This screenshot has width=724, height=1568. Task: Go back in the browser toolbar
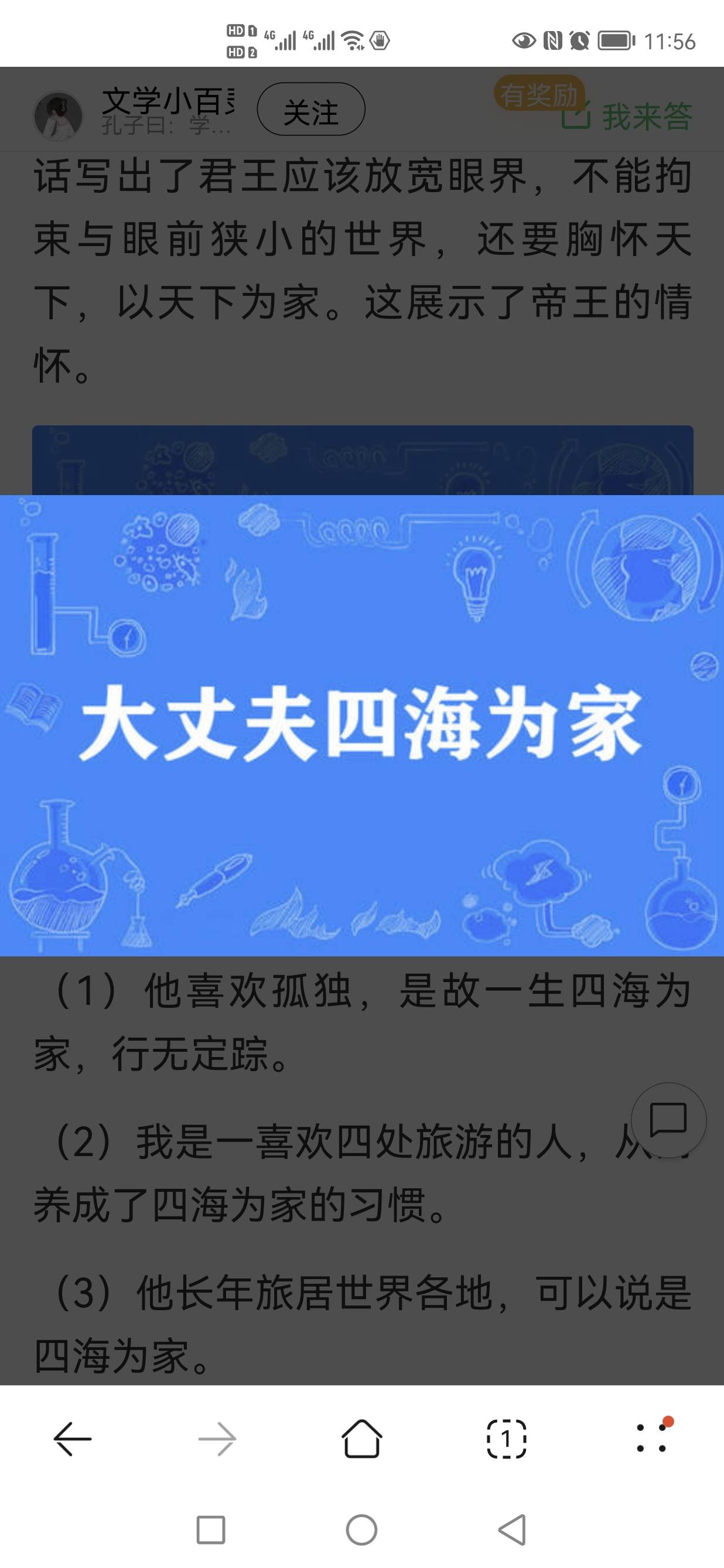[x=73, y=1439]
